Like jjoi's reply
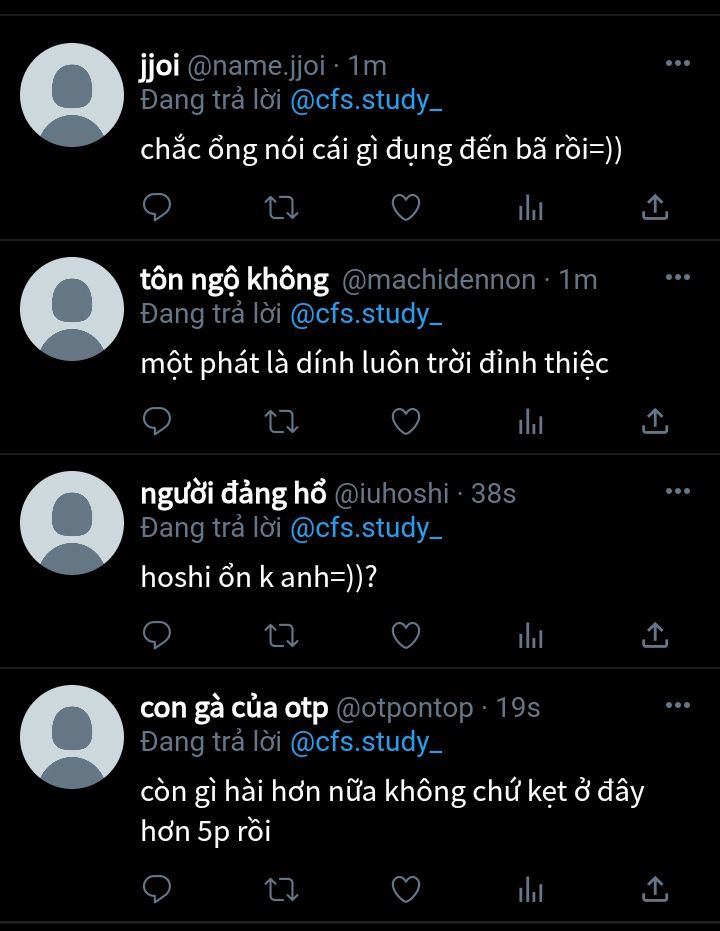Screen dimensions: 720x931 (405, 207)
